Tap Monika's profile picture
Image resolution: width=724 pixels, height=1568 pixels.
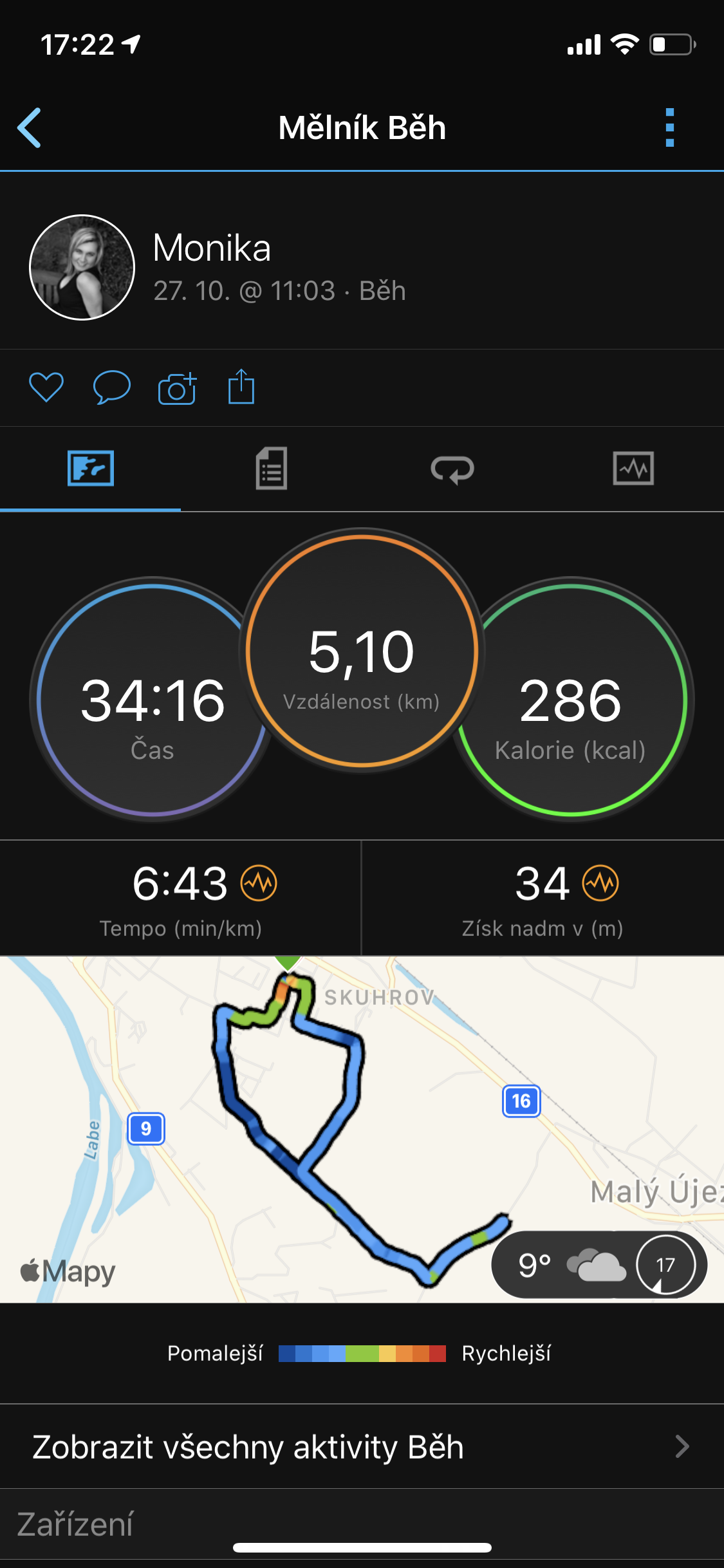point(82,267)
